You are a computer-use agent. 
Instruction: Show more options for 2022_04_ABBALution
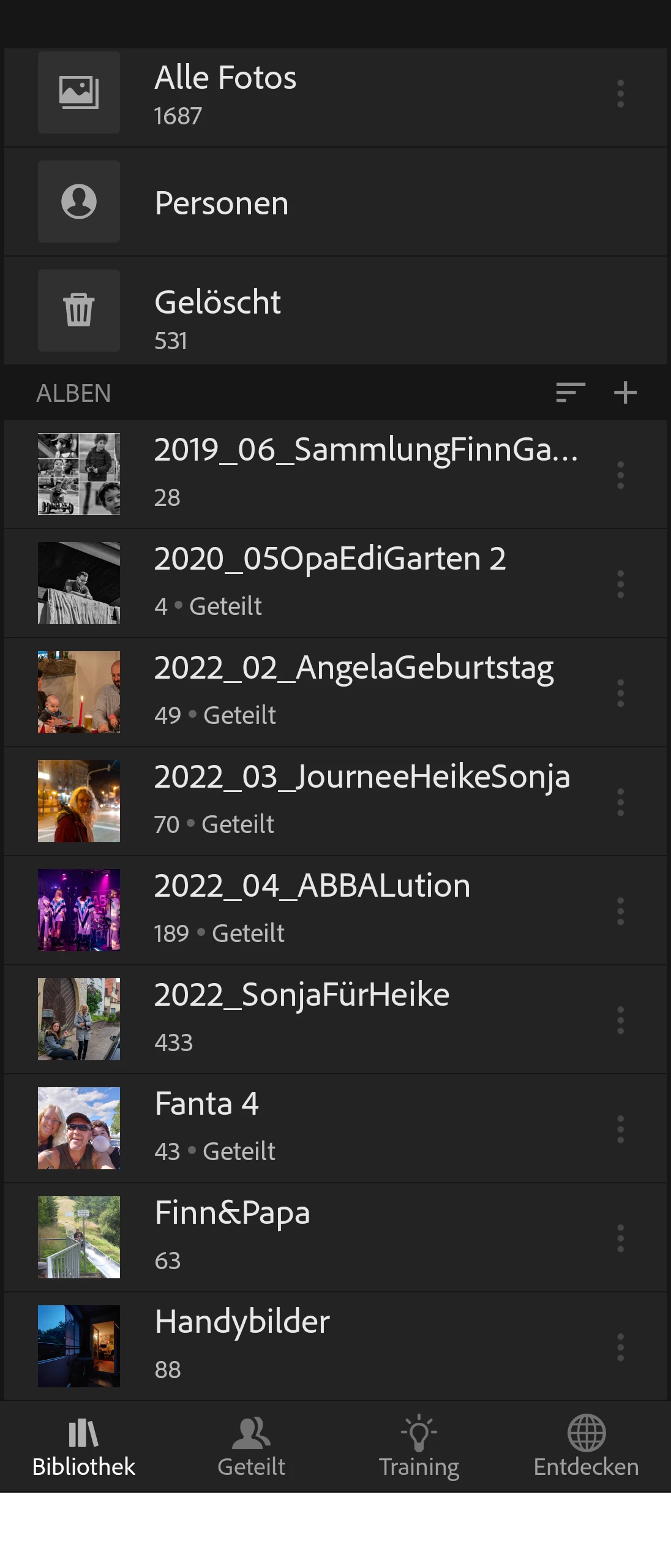[x=620, y=911]
